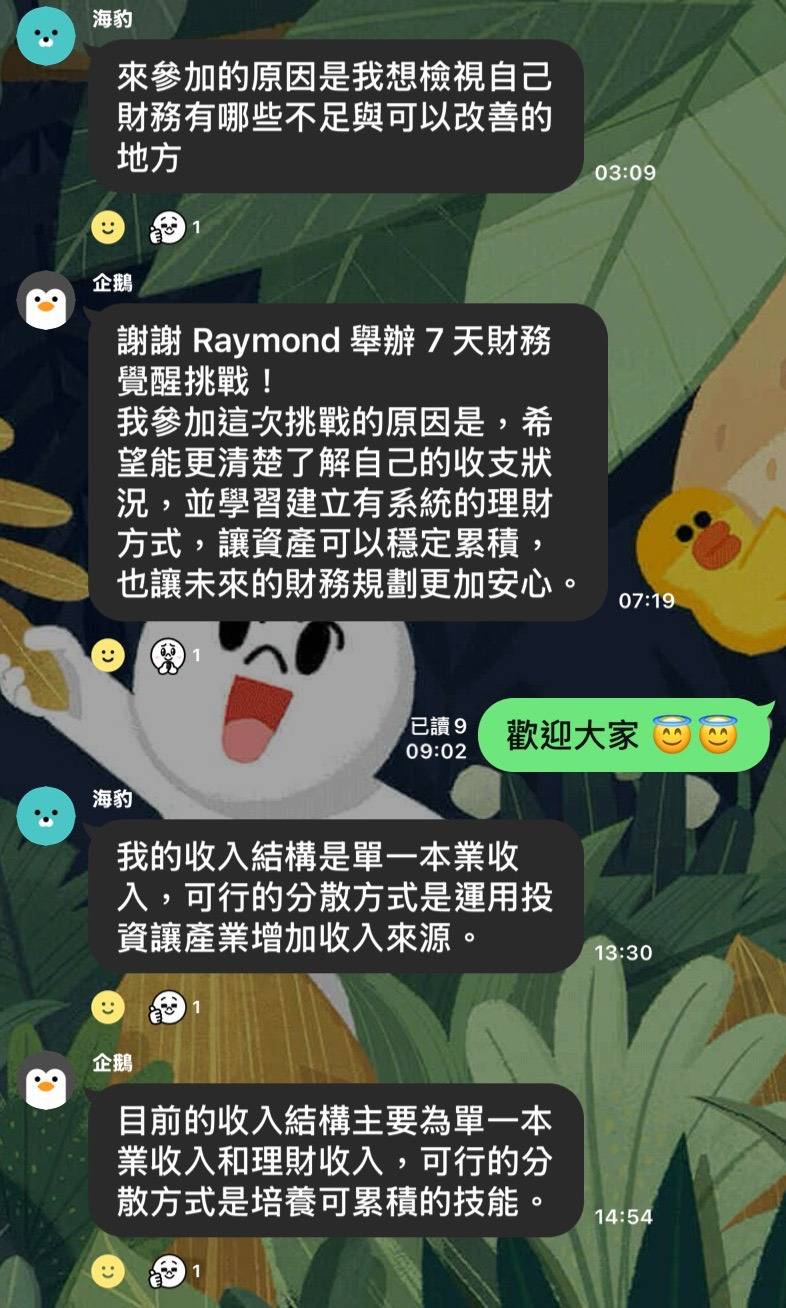Image resolution: width=786 pixels, height=1308 pixels.
Task: Open 企鵝's avatar above the 14:54 message
Action: pyautogui.click(x=46, y=1080)
